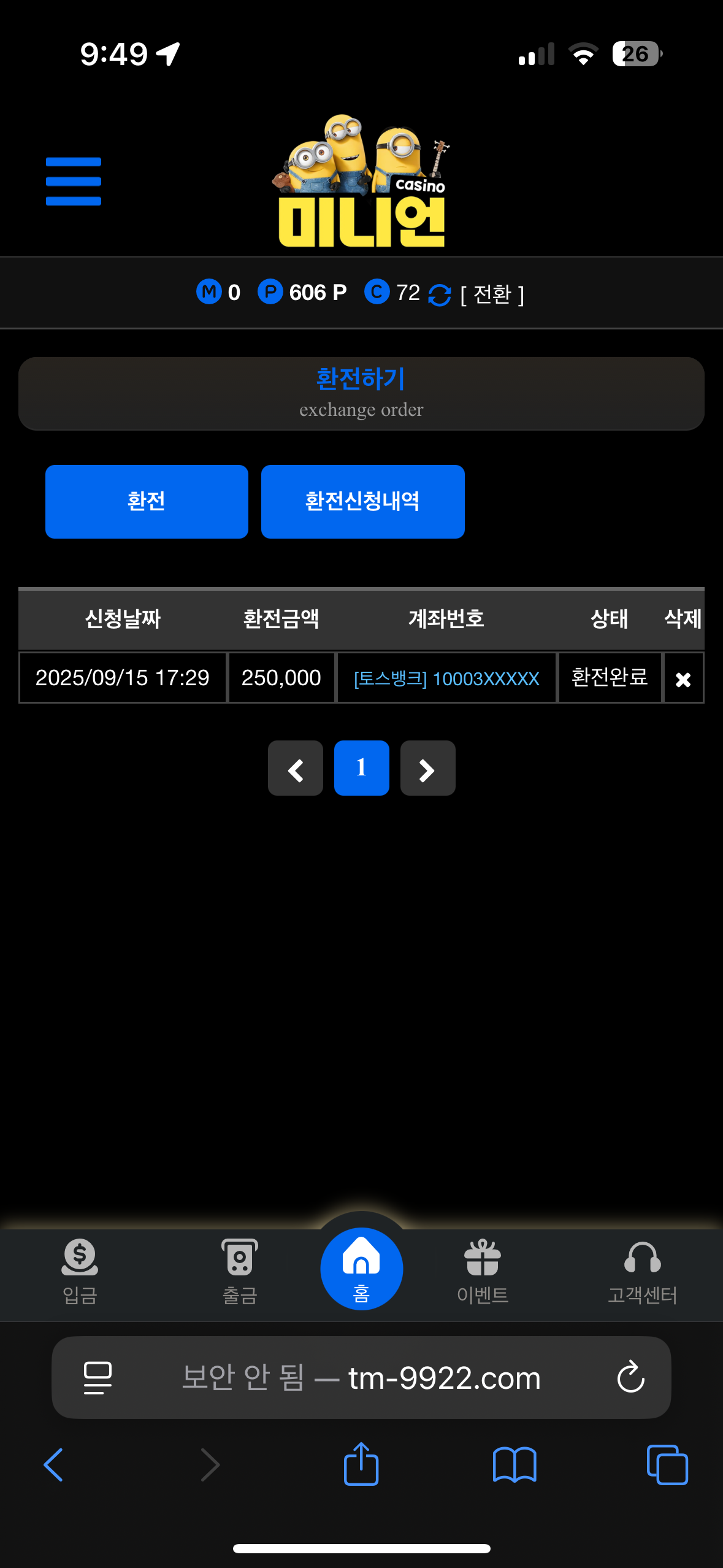Reload the page in Safari
This screenshot has width=723, height=1568.
click(630, 1377)
